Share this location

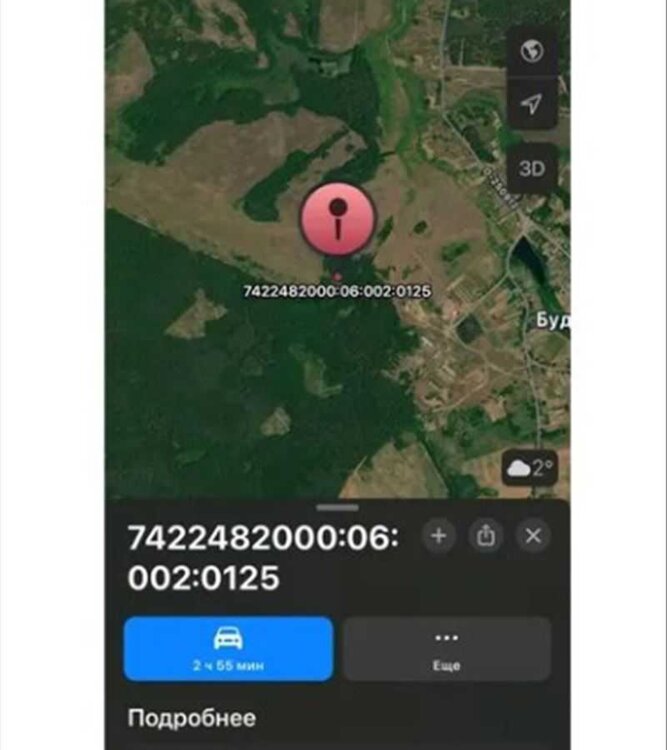(x=486, y=536)
